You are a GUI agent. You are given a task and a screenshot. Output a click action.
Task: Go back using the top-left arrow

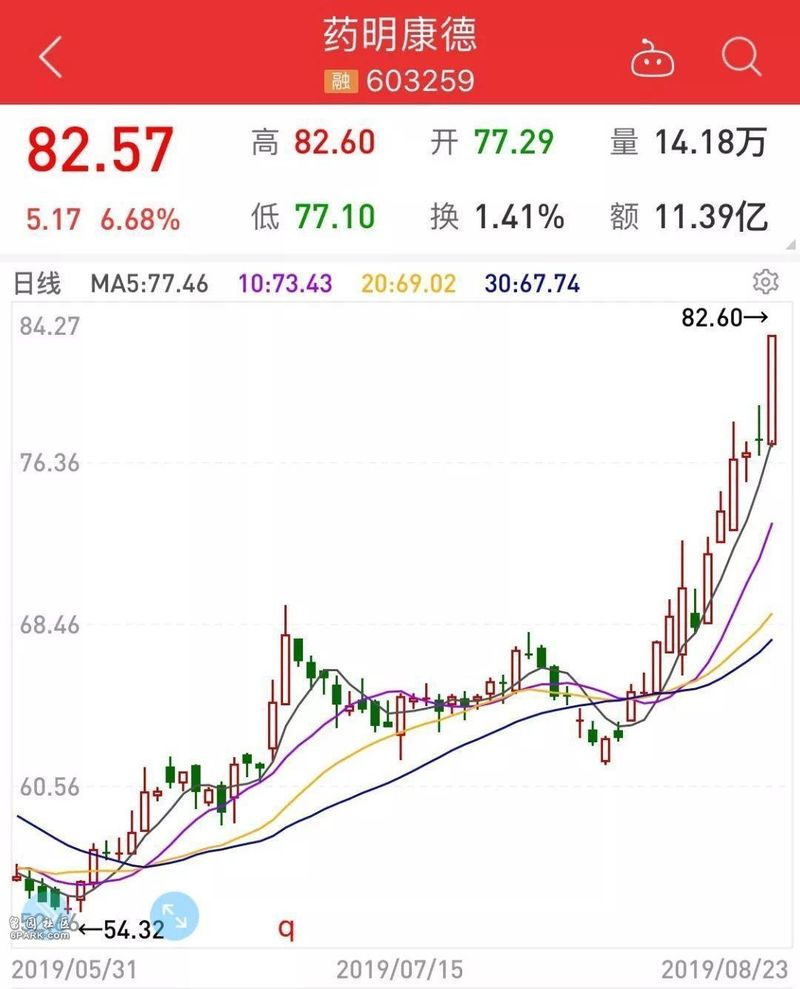pos(51,56)
